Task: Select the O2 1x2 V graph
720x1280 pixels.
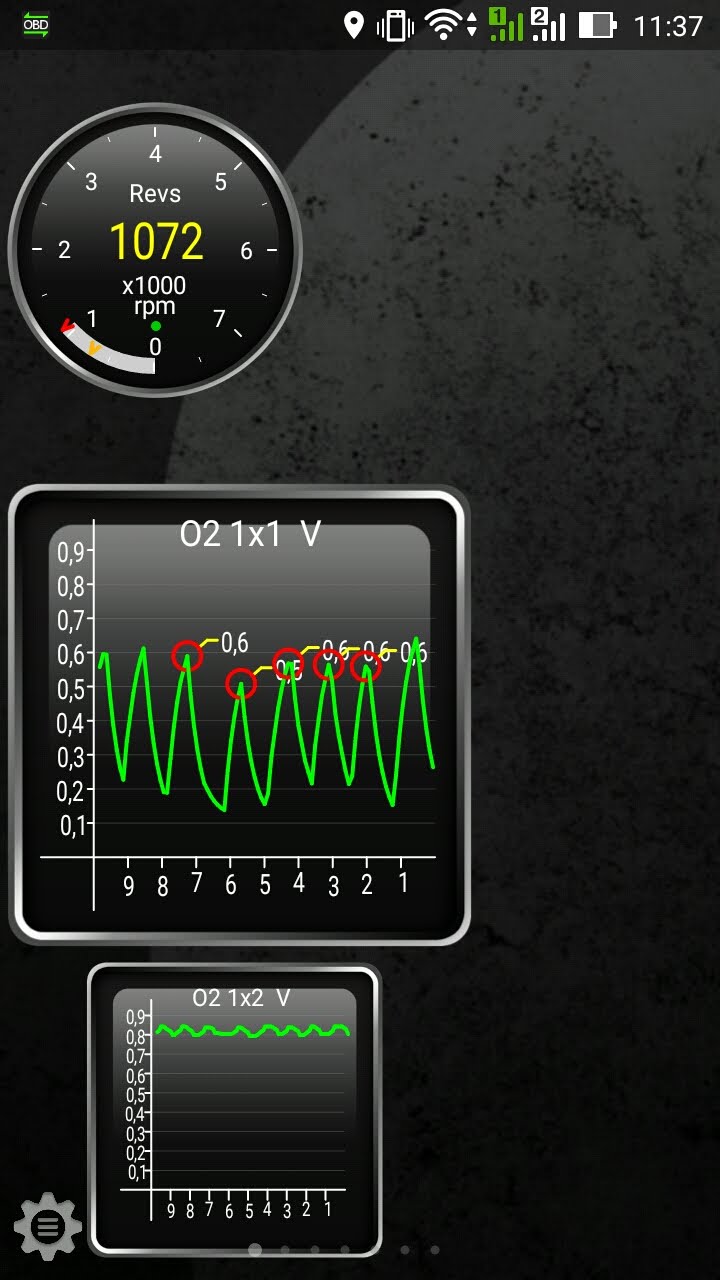Action: click(x=234, y=1108)
